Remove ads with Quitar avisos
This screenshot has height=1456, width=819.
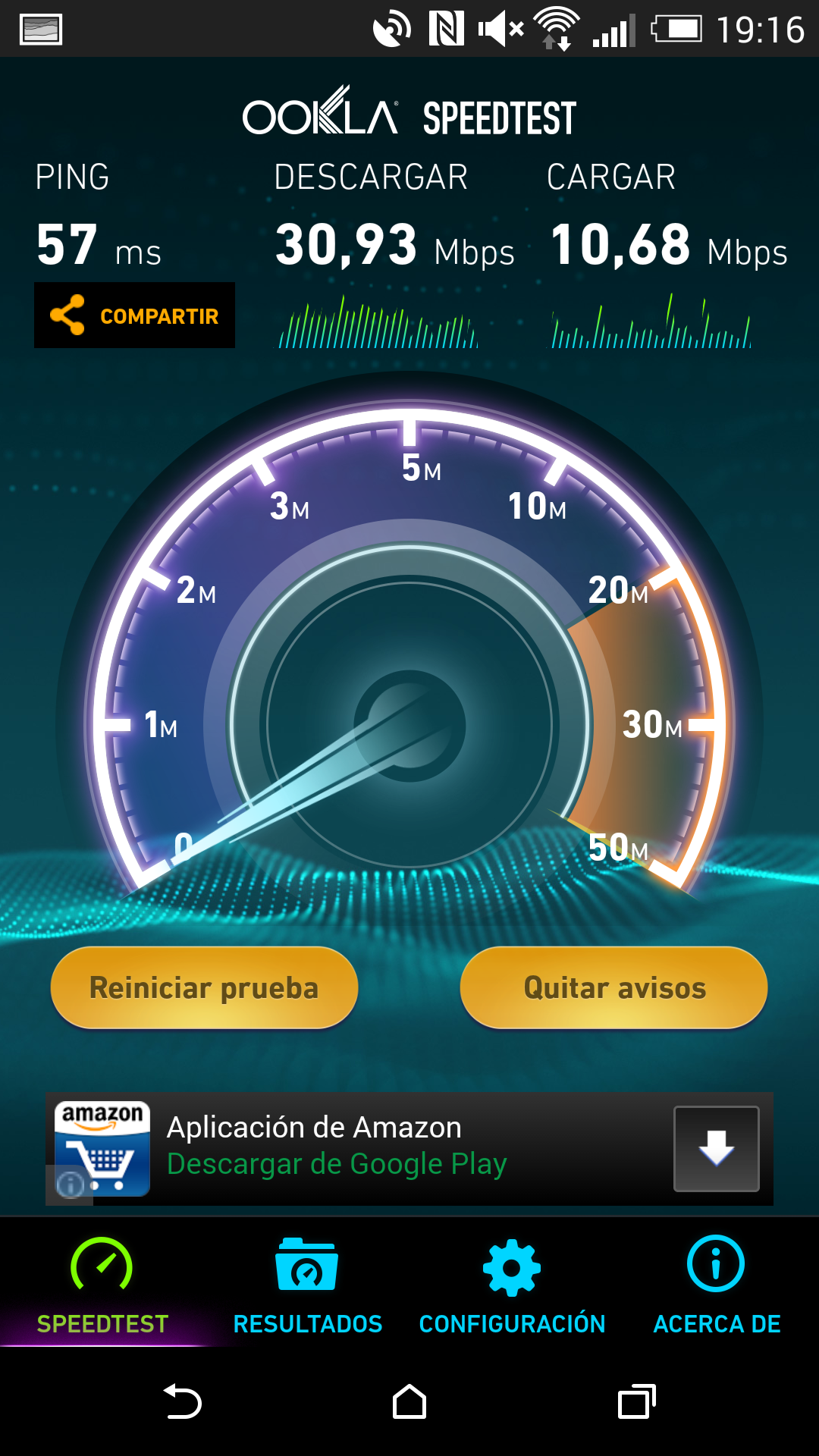coord(613,987)
